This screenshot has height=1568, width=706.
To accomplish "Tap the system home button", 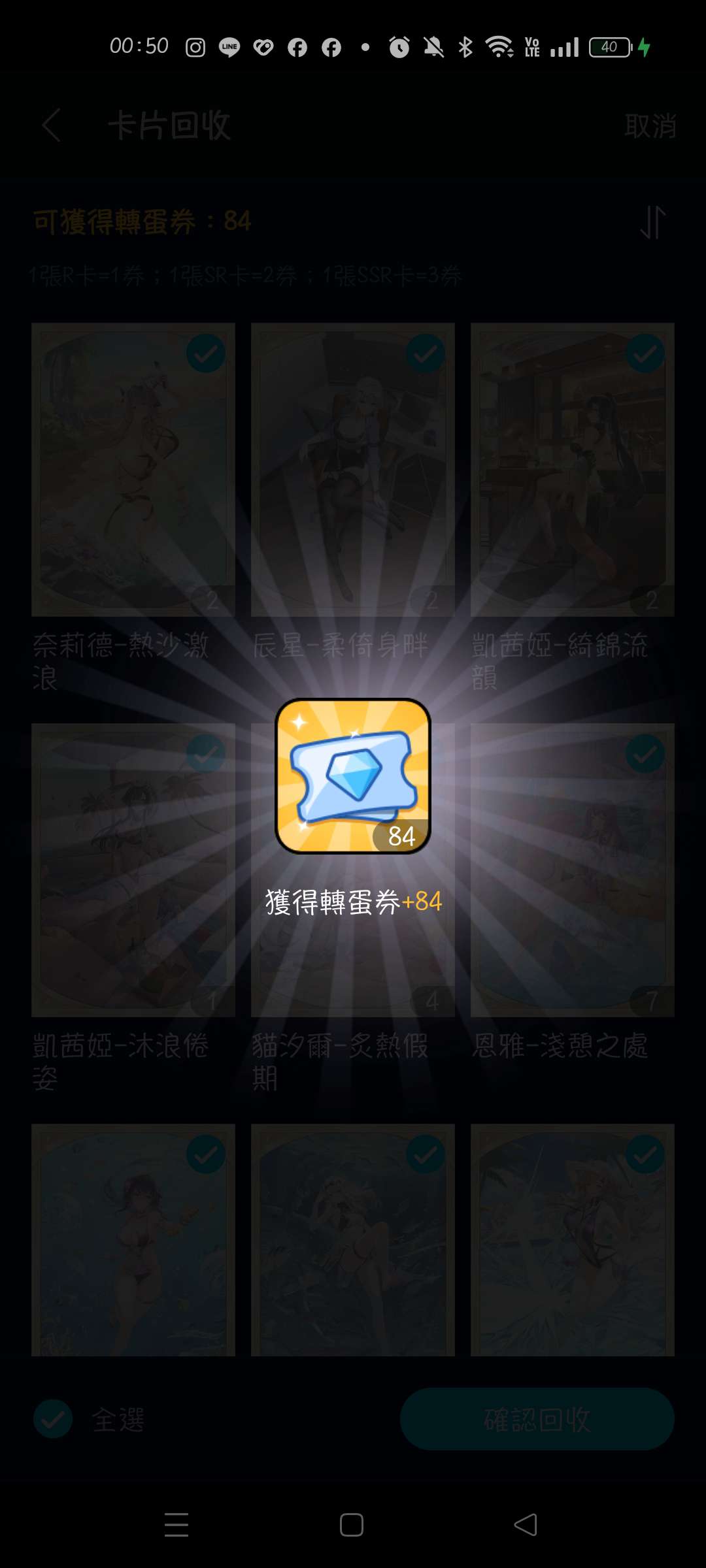I will (352, 1525).
